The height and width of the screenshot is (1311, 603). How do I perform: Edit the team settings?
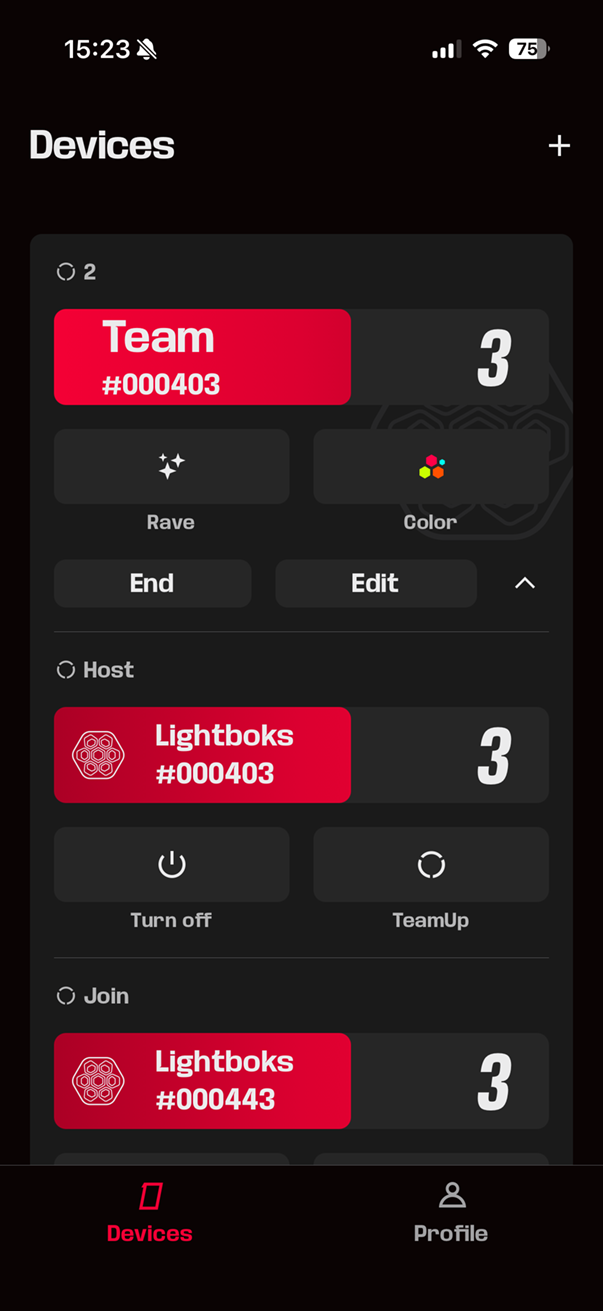[x=375, y=584]
